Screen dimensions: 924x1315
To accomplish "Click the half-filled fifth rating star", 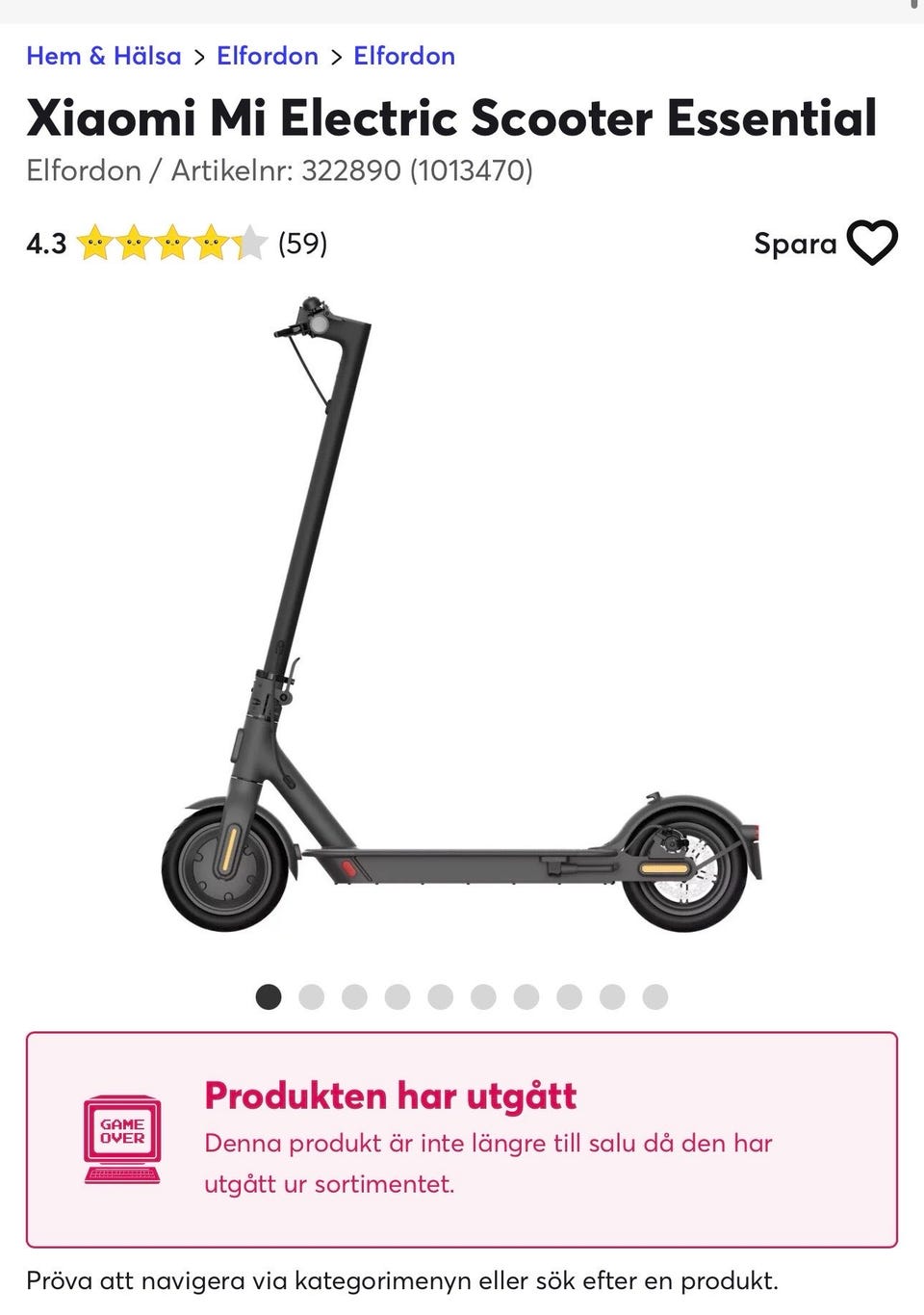I will coord(250,244).
